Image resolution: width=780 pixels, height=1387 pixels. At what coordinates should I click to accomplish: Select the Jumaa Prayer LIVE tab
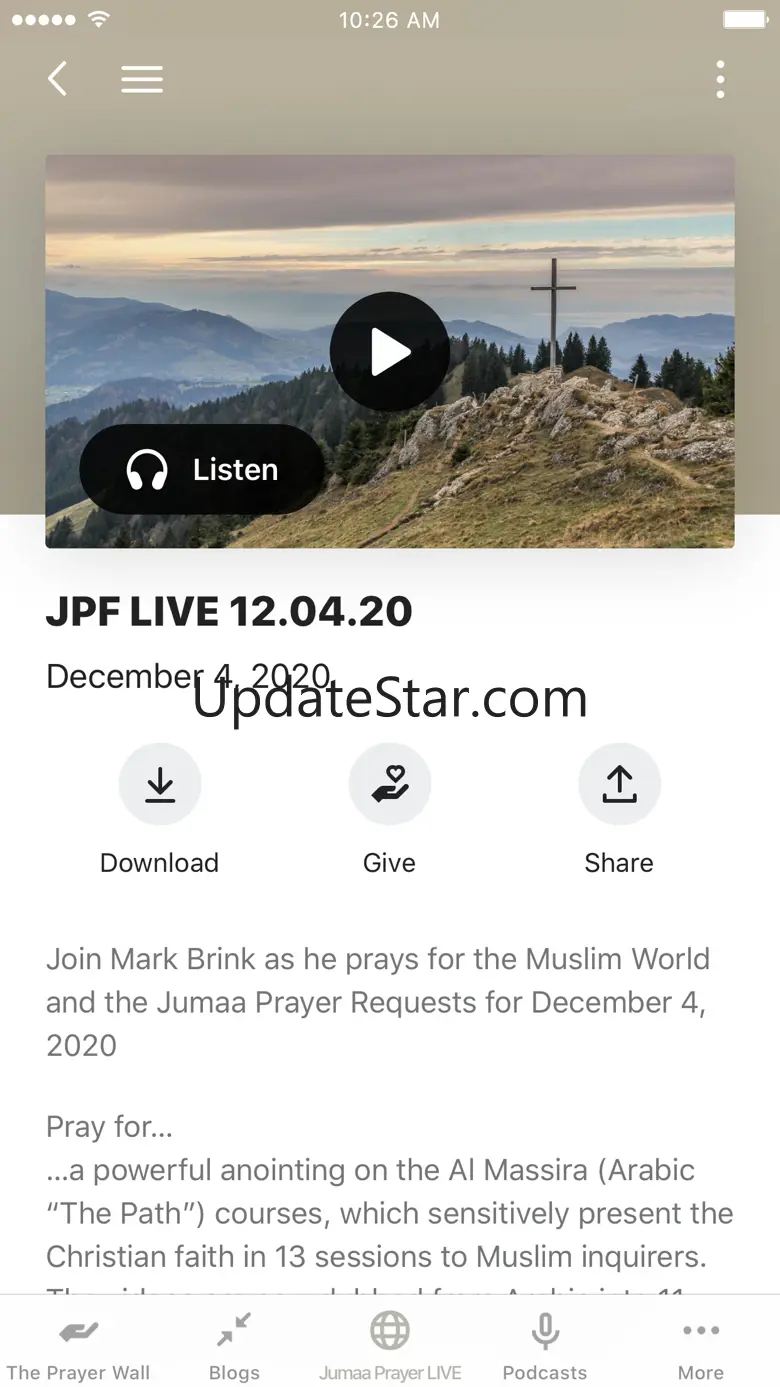click(390, 1346)
